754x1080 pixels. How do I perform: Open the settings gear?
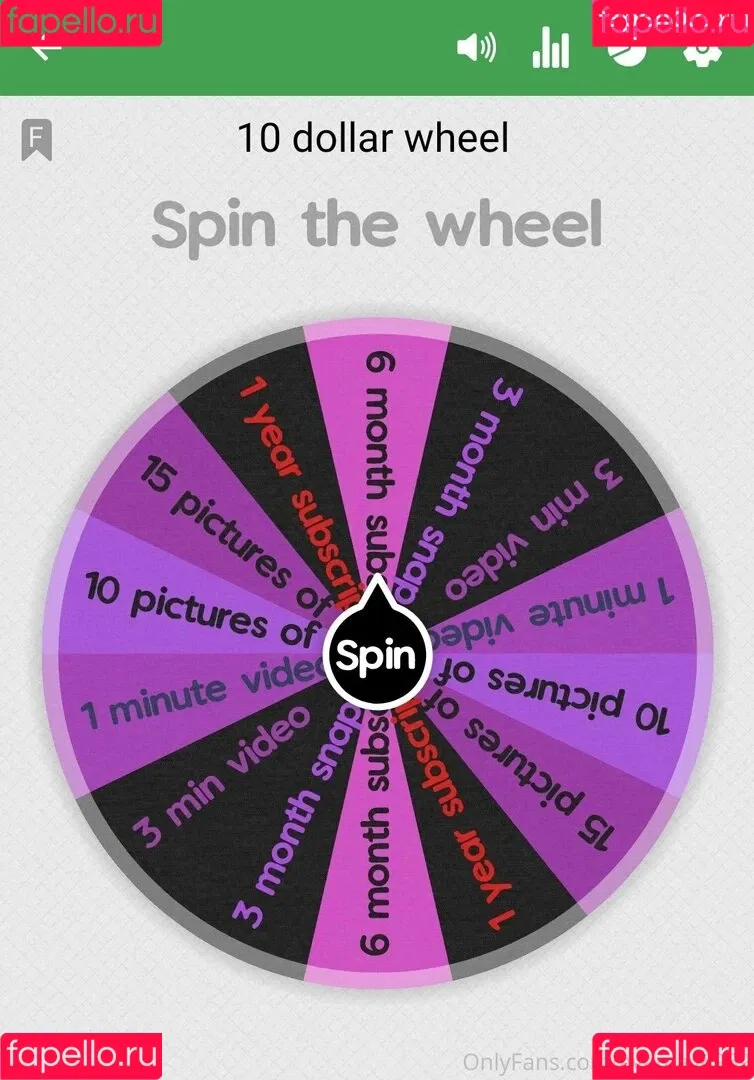click(702, 52)
